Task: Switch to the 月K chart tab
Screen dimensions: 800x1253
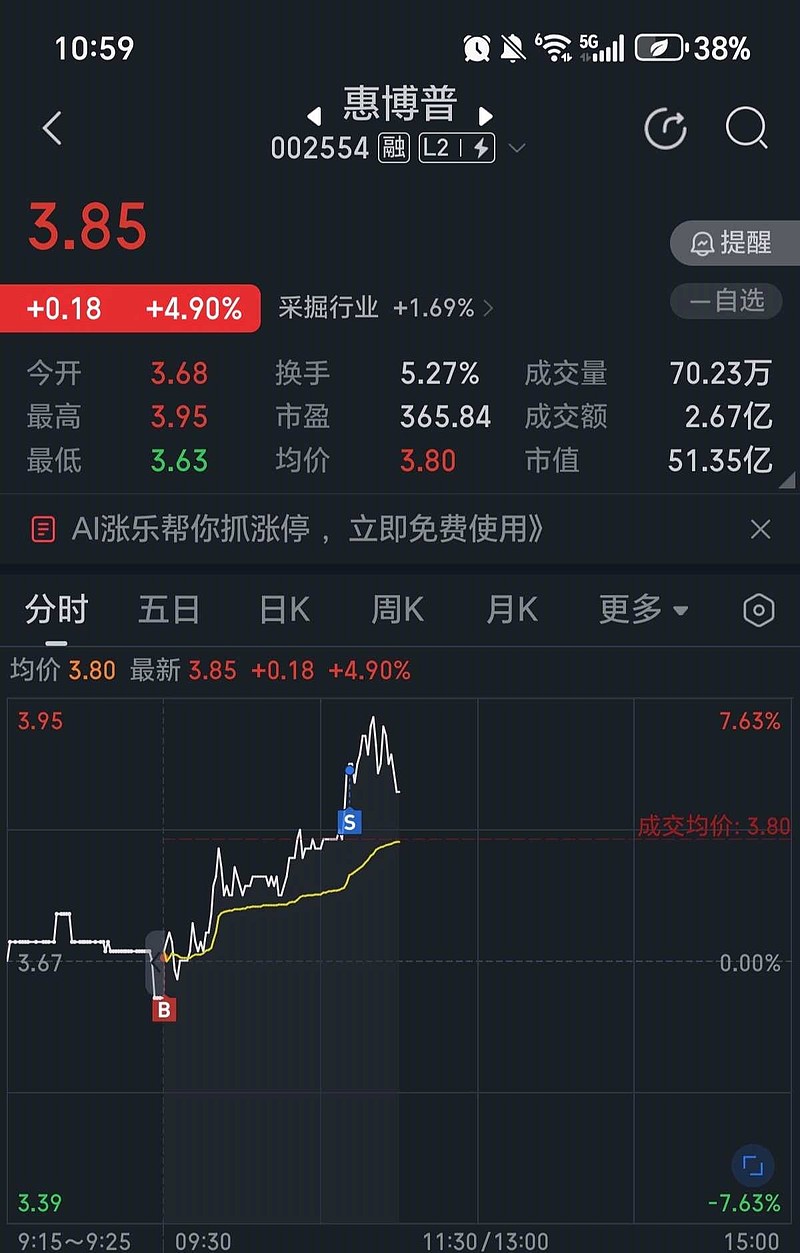Action: click(x=512, y=609)
